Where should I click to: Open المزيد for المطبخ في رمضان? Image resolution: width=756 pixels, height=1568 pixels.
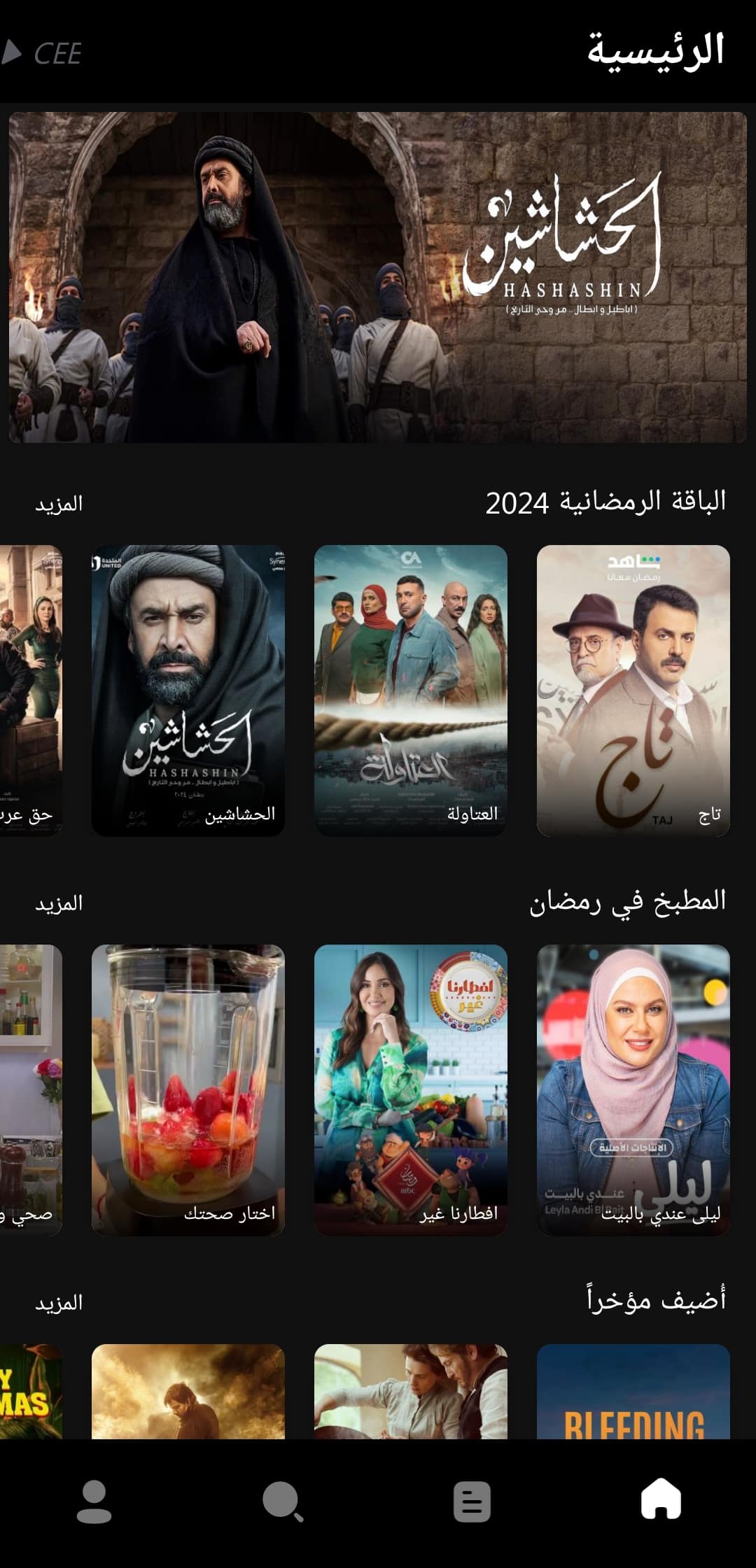click(x=59, y=904)
